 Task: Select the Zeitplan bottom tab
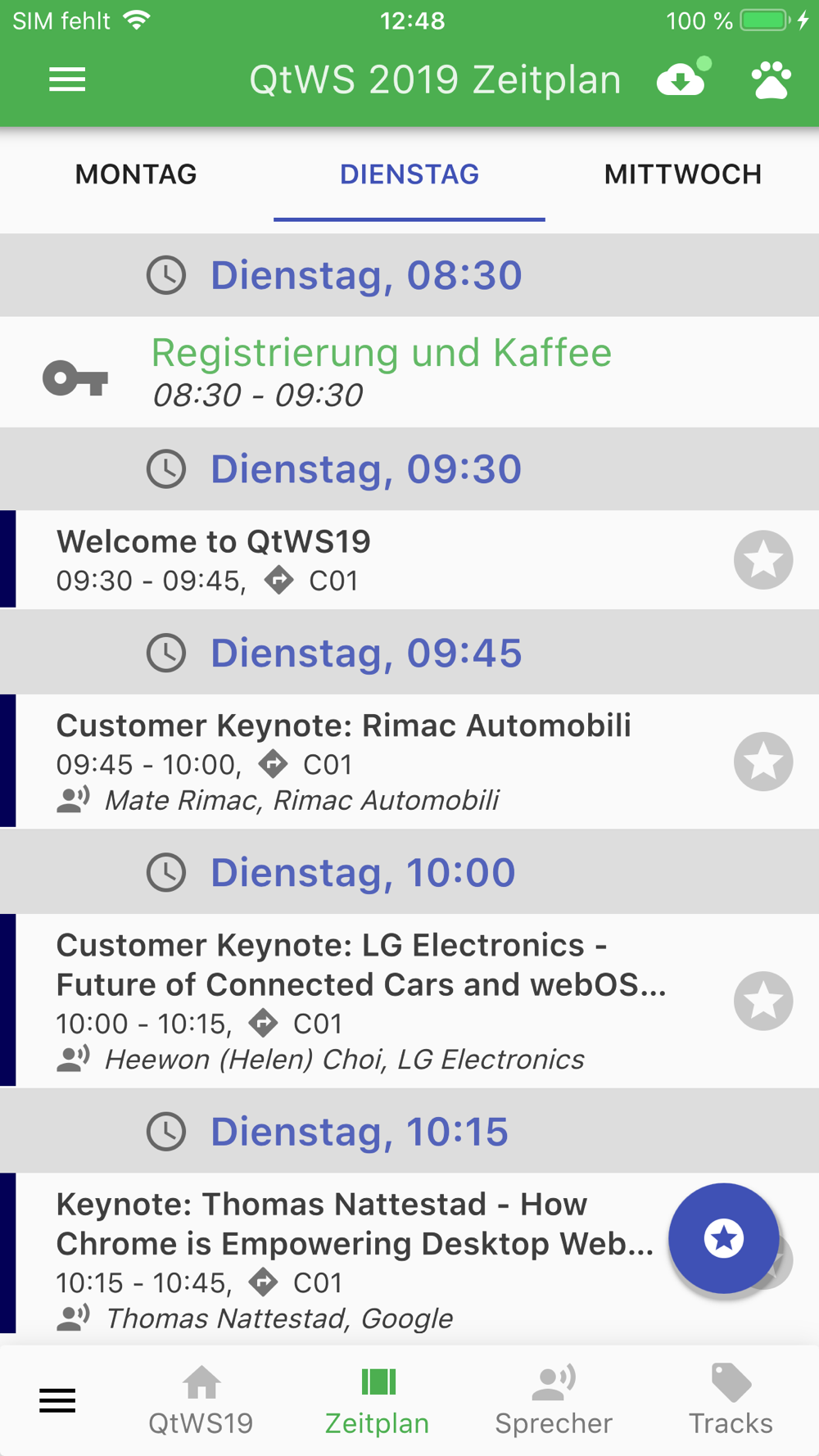[378, 1401]
